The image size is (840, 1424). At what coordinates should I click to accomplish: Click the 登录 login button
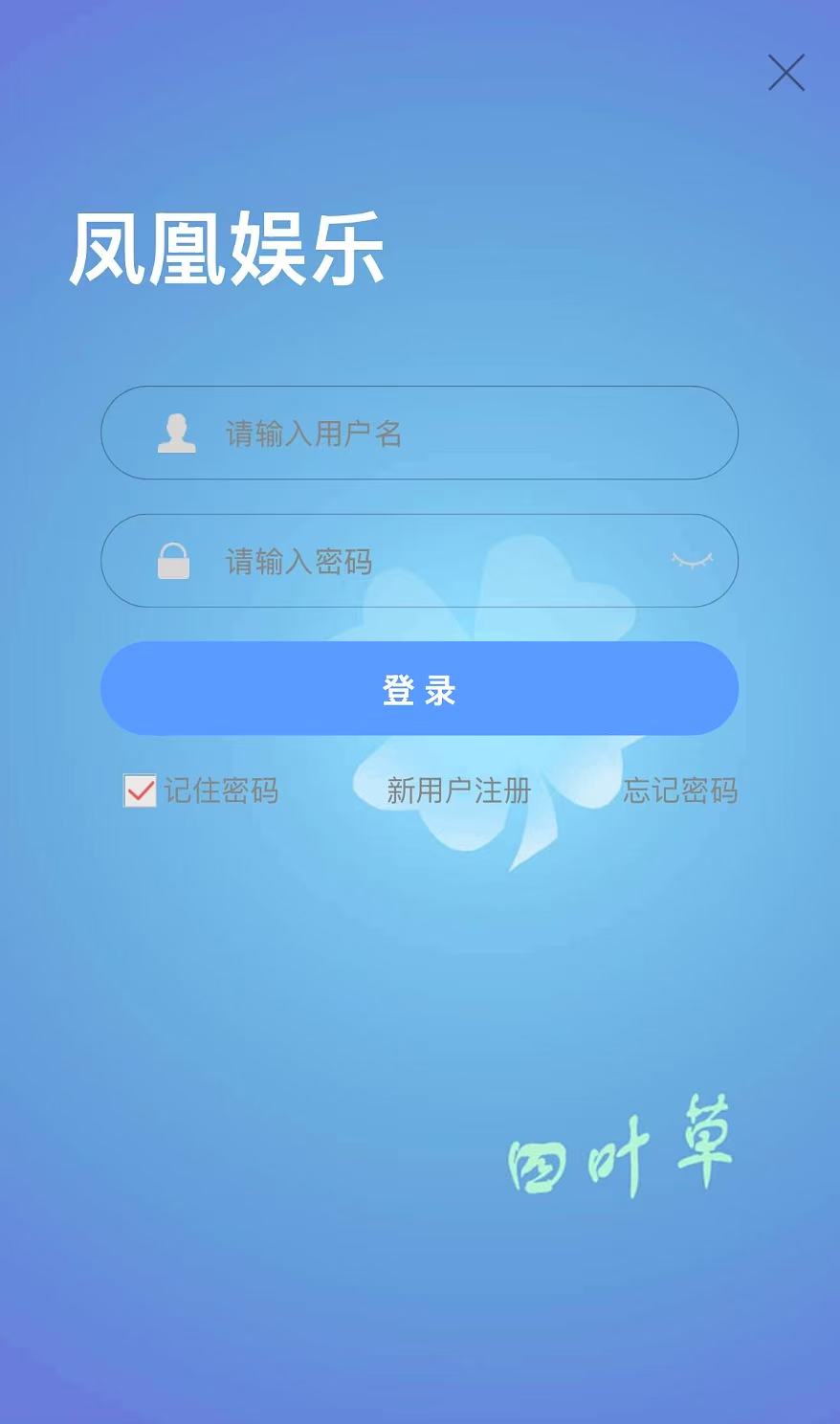tap(420, 689)
